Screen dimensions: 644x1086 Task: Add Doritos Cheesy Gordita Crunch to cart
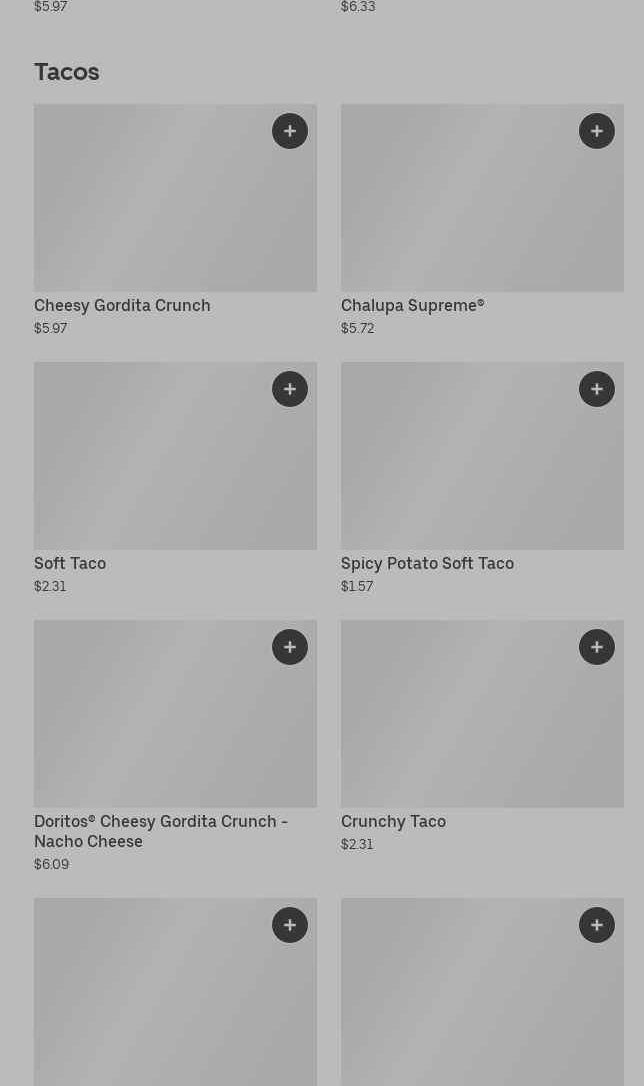(x=290, y=647)
